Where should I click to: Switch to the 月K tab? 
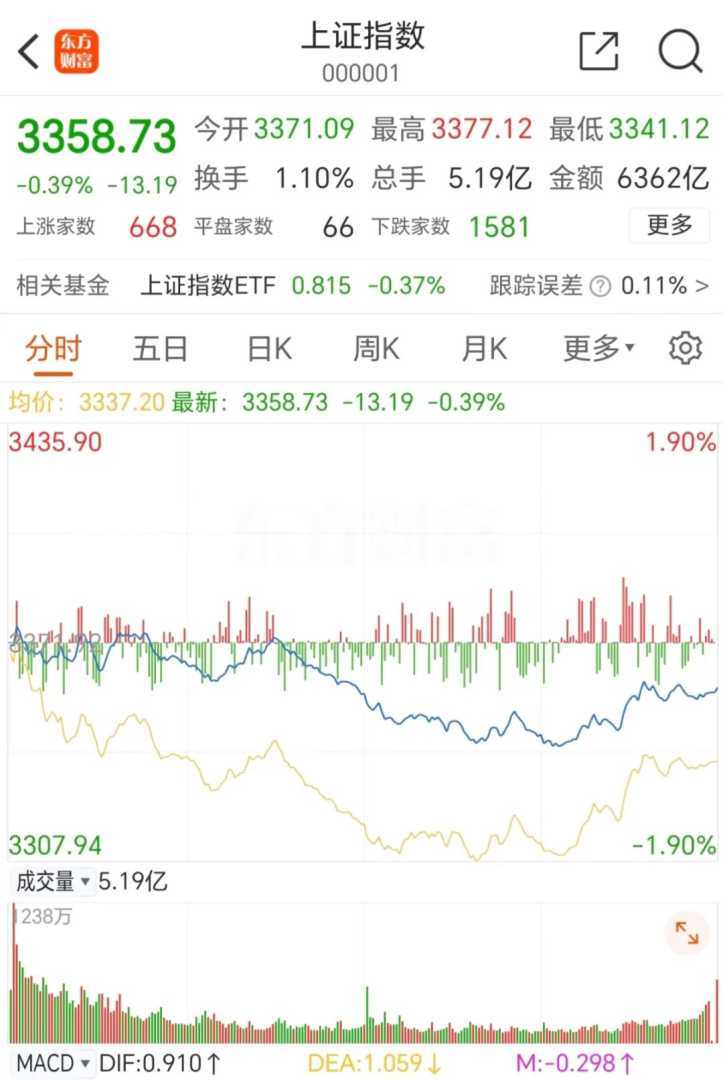click(484, 349)
